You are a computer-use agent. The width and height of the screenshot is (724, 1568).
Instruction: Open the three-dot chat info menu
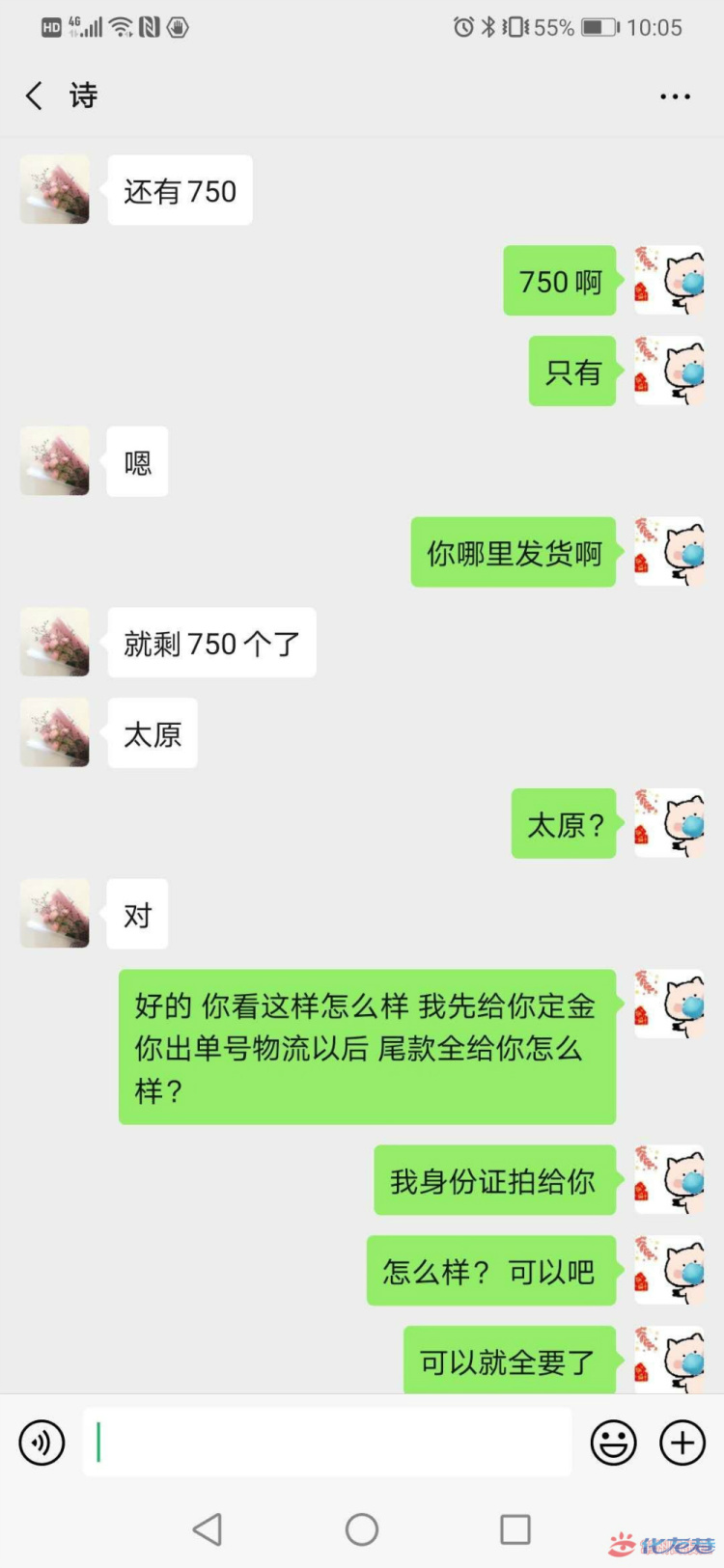point(675,96)
